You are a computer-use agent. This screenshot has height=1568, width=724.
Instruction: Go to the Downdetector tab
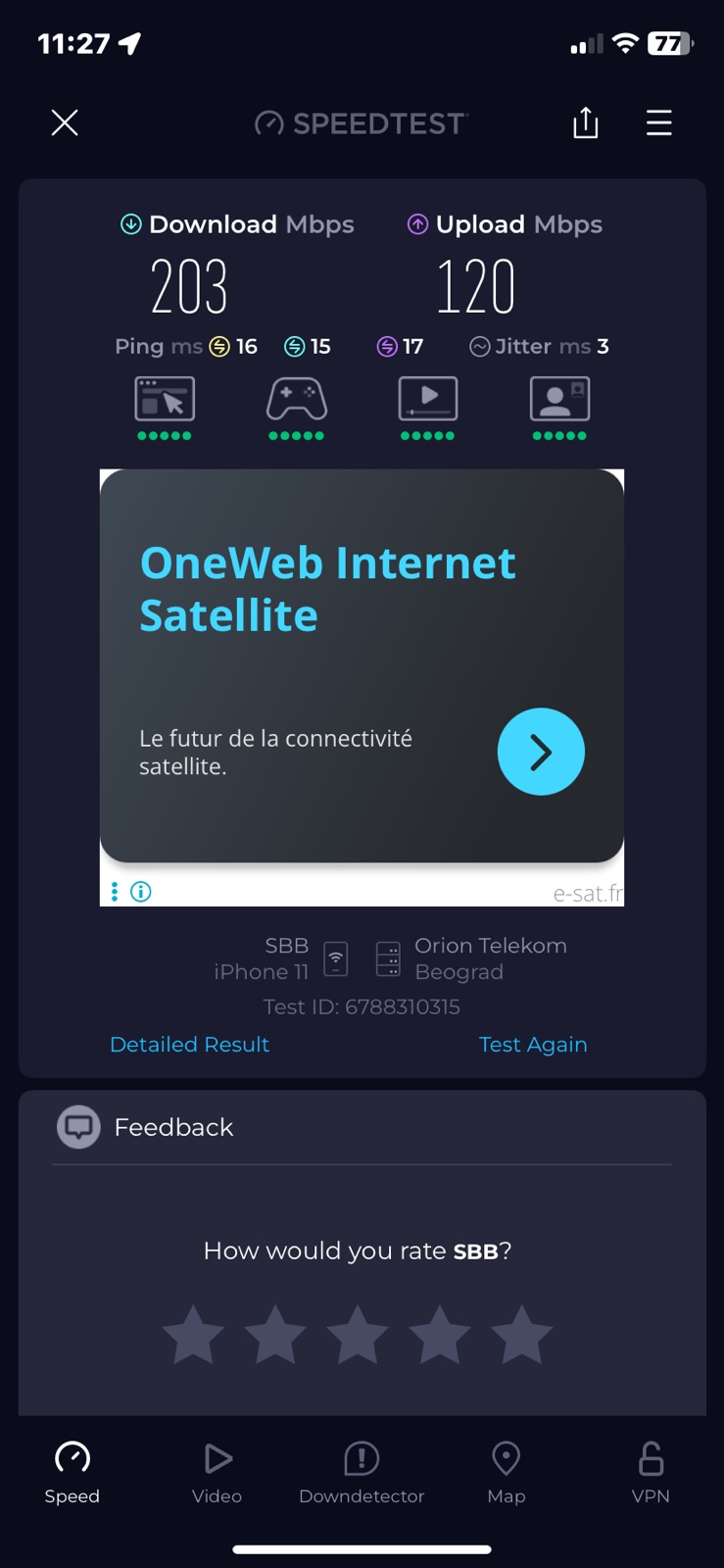362,1472
